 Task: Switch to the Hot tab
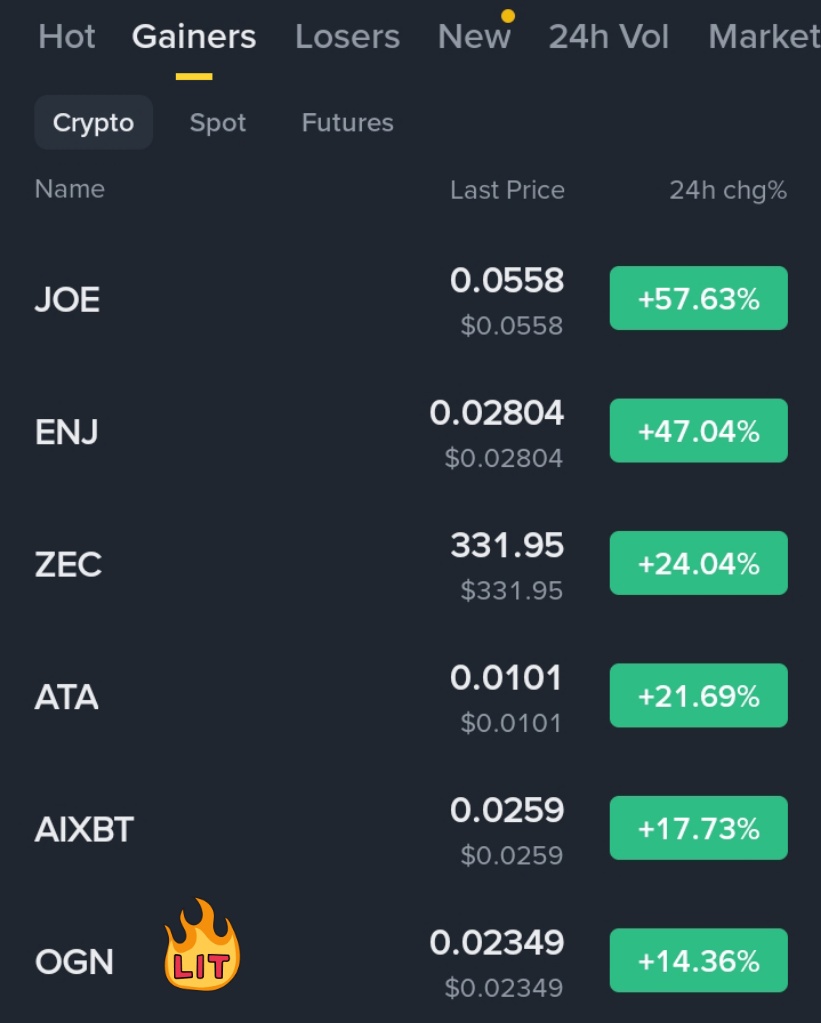pyautogui.click(x=66, y=37)
